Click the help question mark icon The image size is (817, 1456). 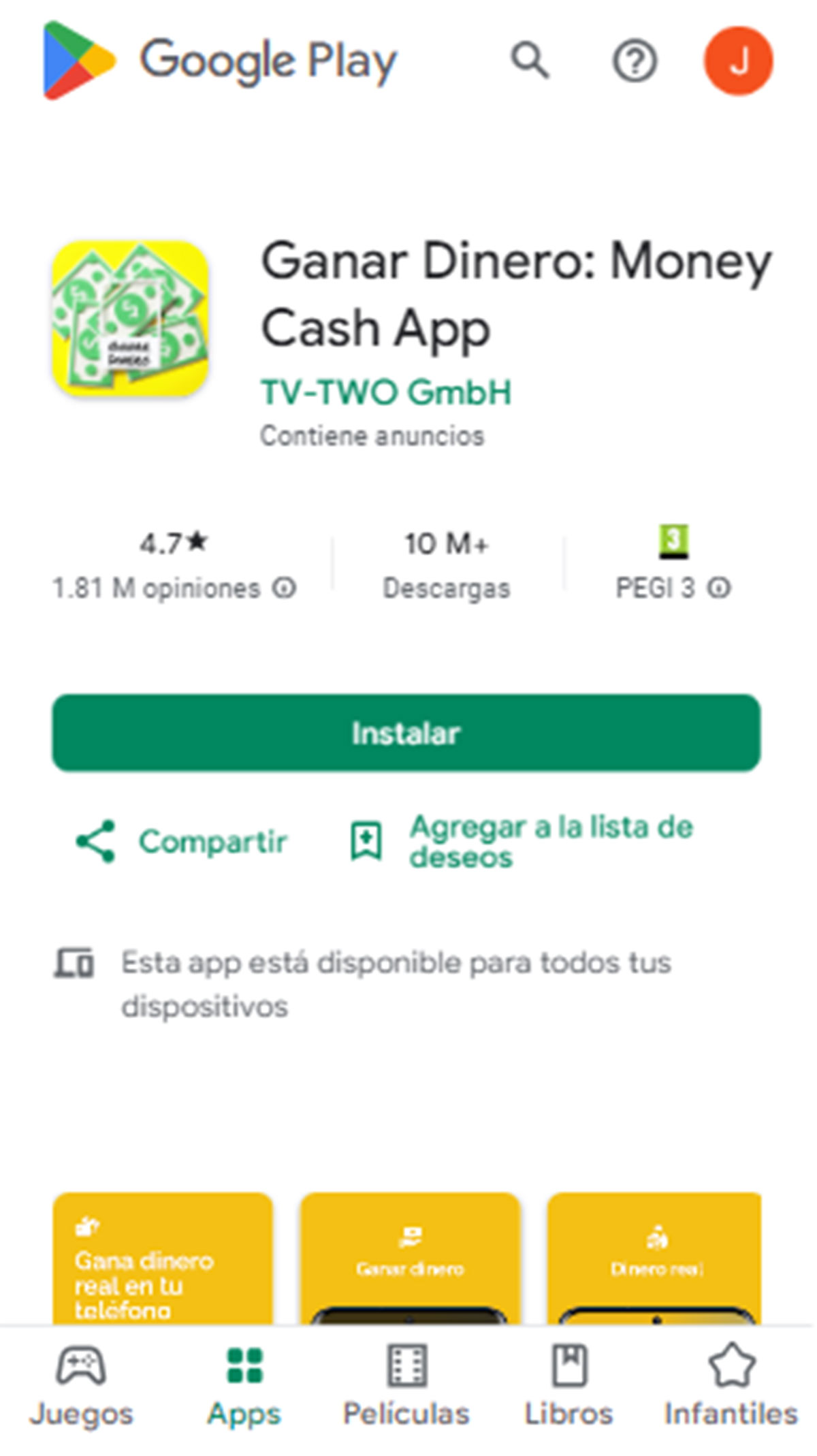coord(635,60)
